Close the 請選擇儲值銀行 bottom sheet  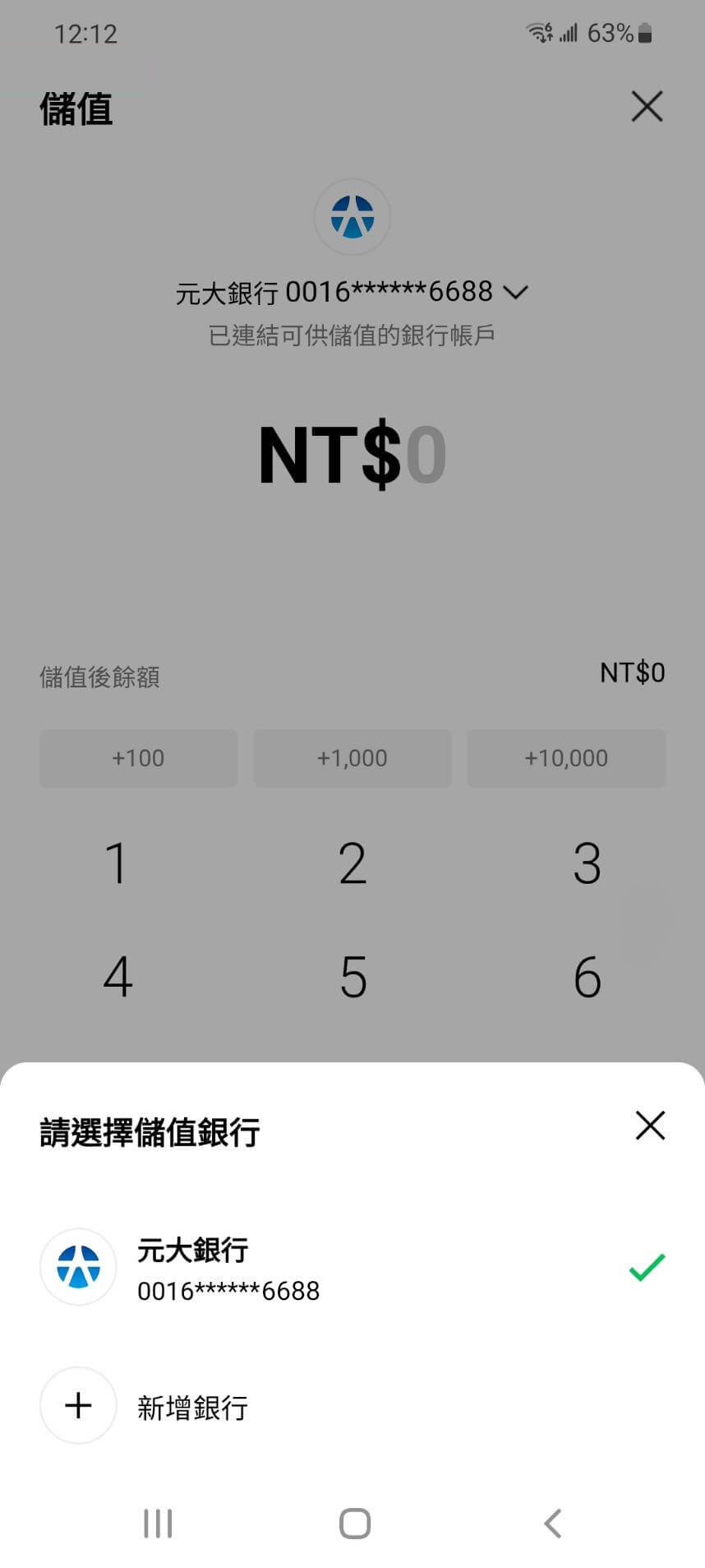[x=649, y=1126]
